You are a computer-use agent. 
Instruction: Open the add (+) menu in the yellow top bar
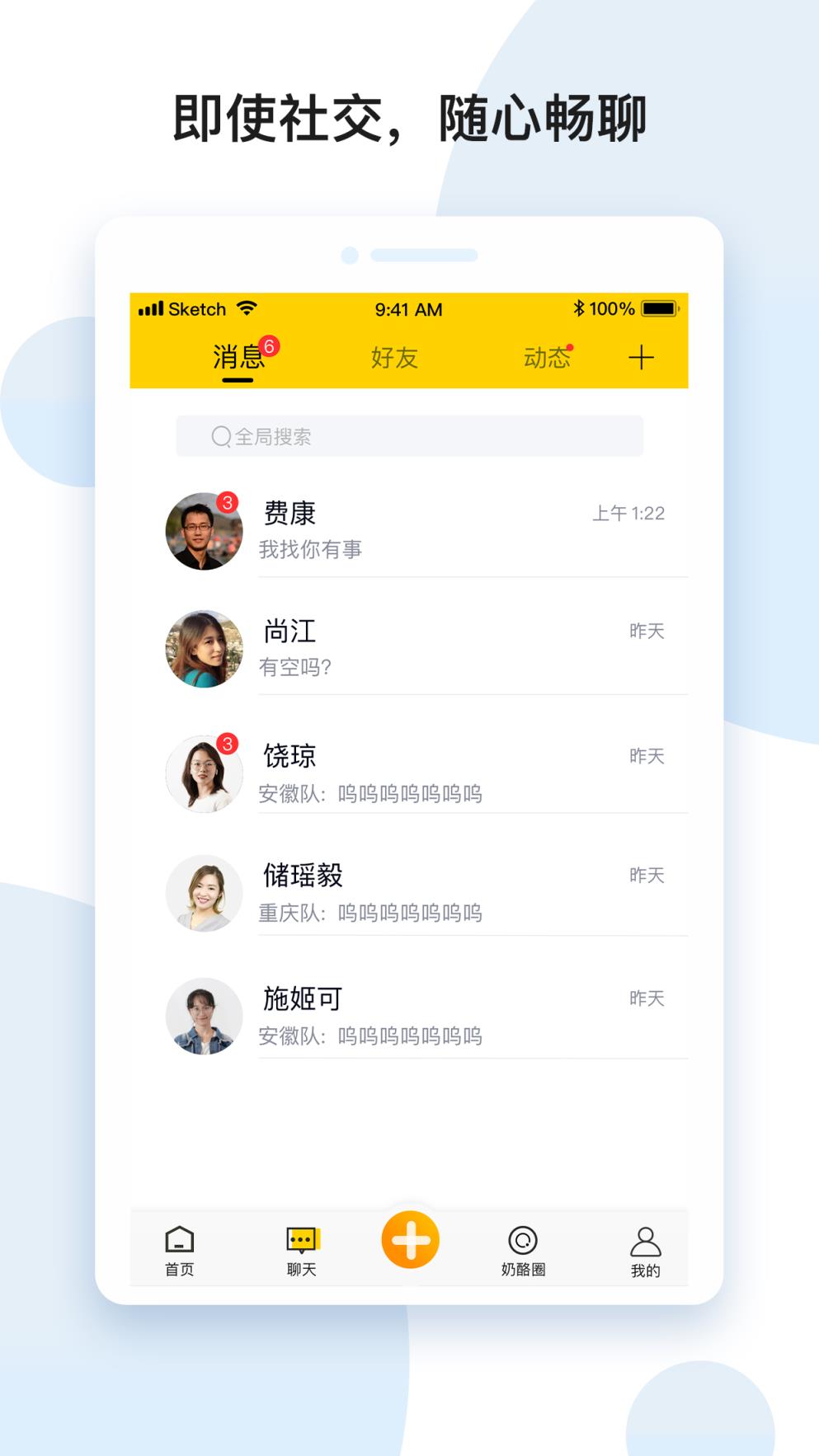click(642, 357)
